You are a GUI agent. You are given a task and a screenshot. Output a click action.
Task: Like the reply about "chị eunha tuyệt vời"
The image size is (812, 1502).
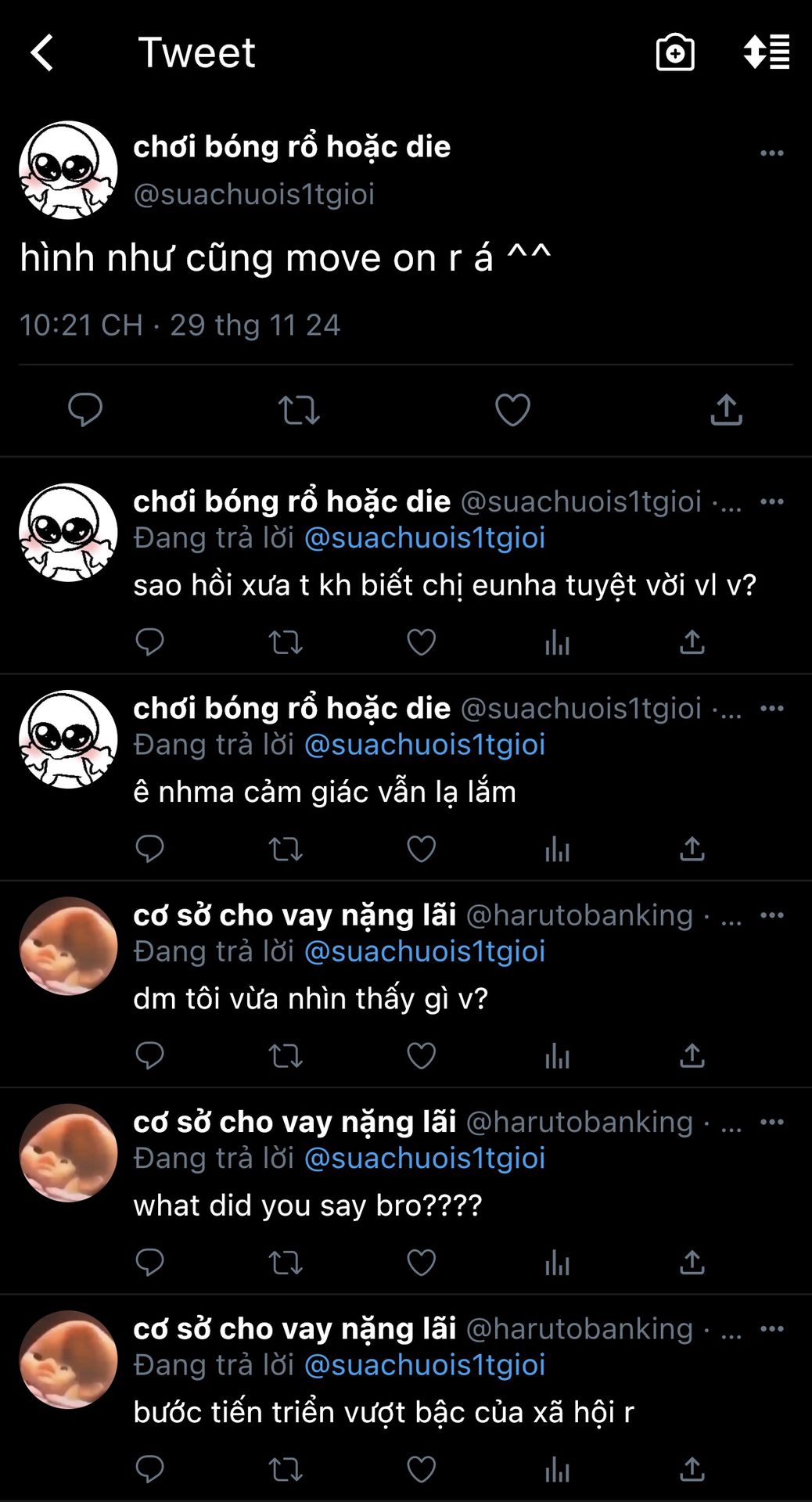coord(421,642)
